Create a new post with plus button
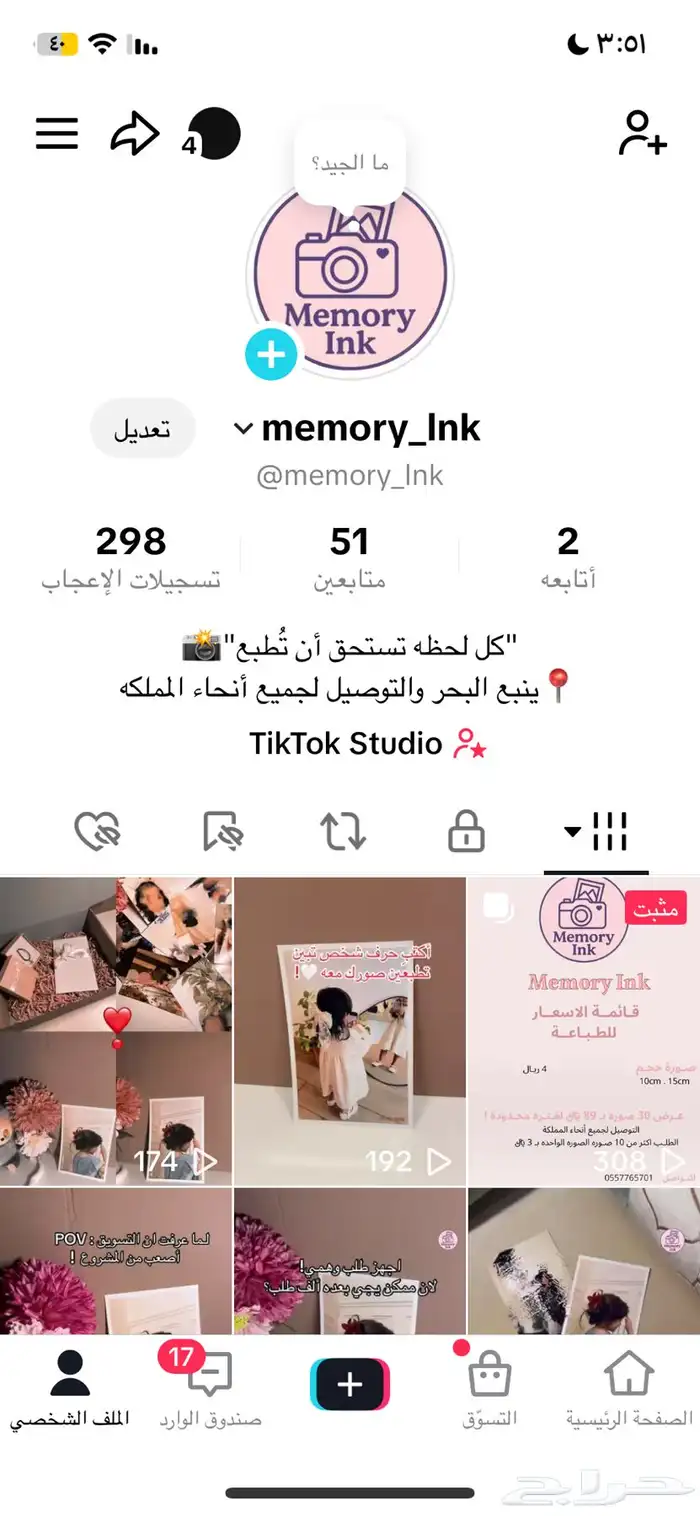 click(349, 1385)
